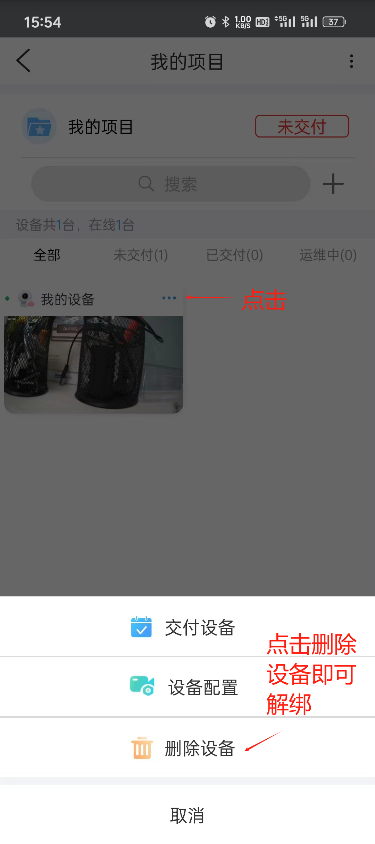The height and width of the screenshot is (844, 375).
Task: Tap the three-dot icon beside 我的设备
Action: tap(169, 298)
